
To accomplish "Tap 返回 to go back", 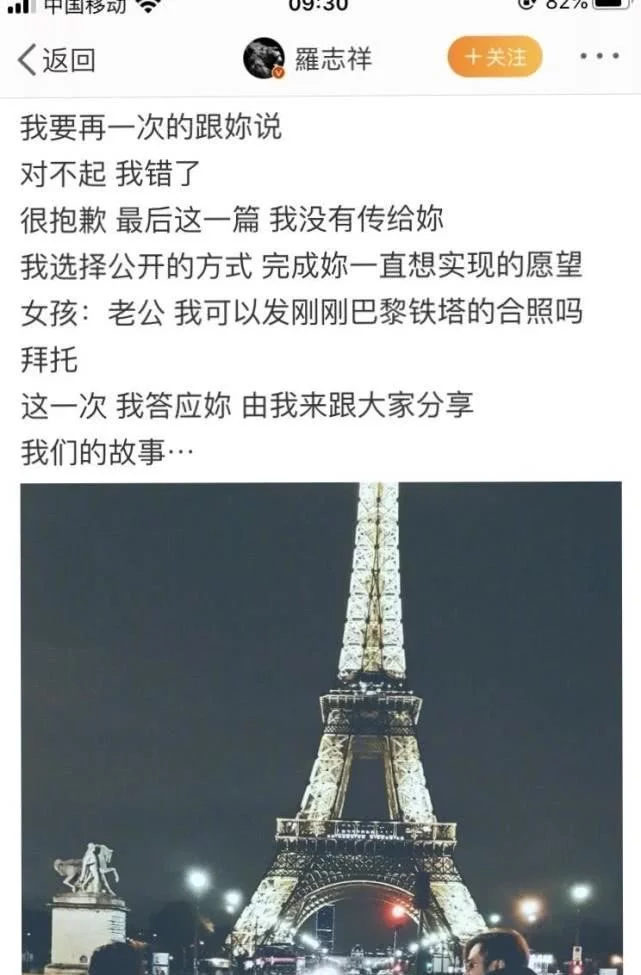I will point(57,60).
